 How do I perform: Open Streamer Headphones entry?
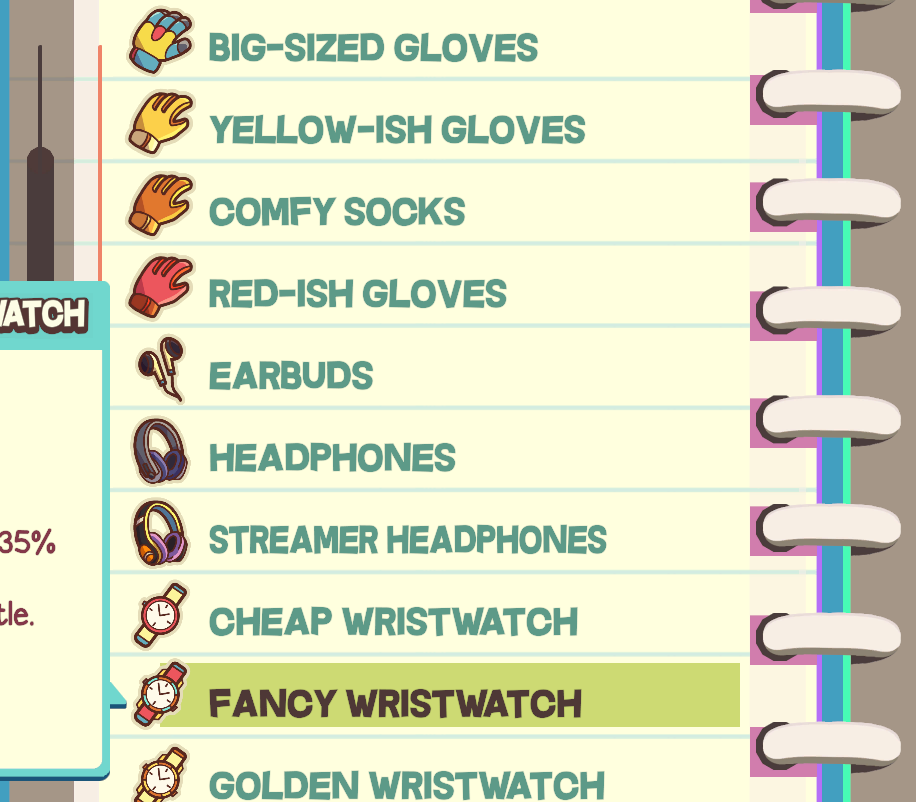pyautogui.click(x=407, y=540)
